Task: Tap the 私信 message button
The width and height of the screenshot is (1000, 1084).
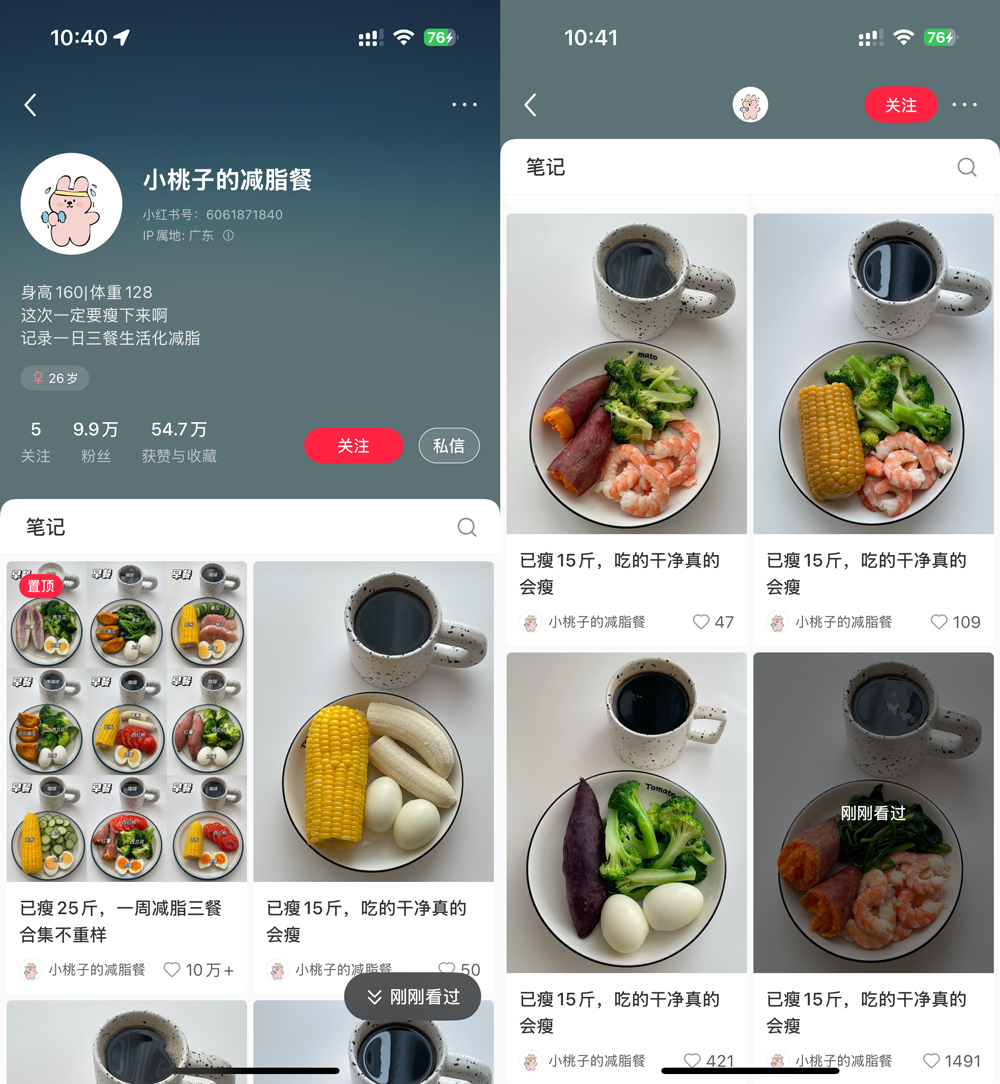Action: point(449,445)
